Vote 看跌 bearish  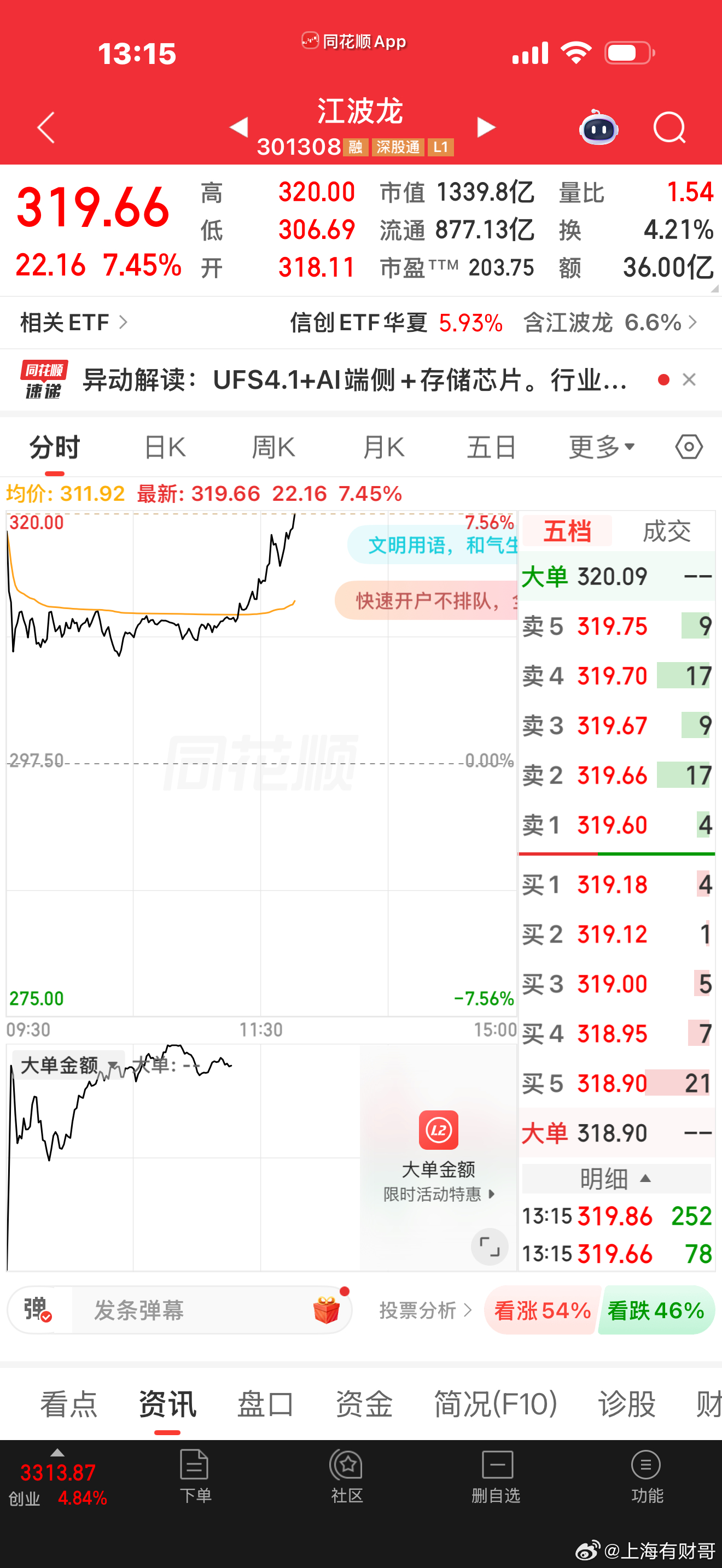656,1310
